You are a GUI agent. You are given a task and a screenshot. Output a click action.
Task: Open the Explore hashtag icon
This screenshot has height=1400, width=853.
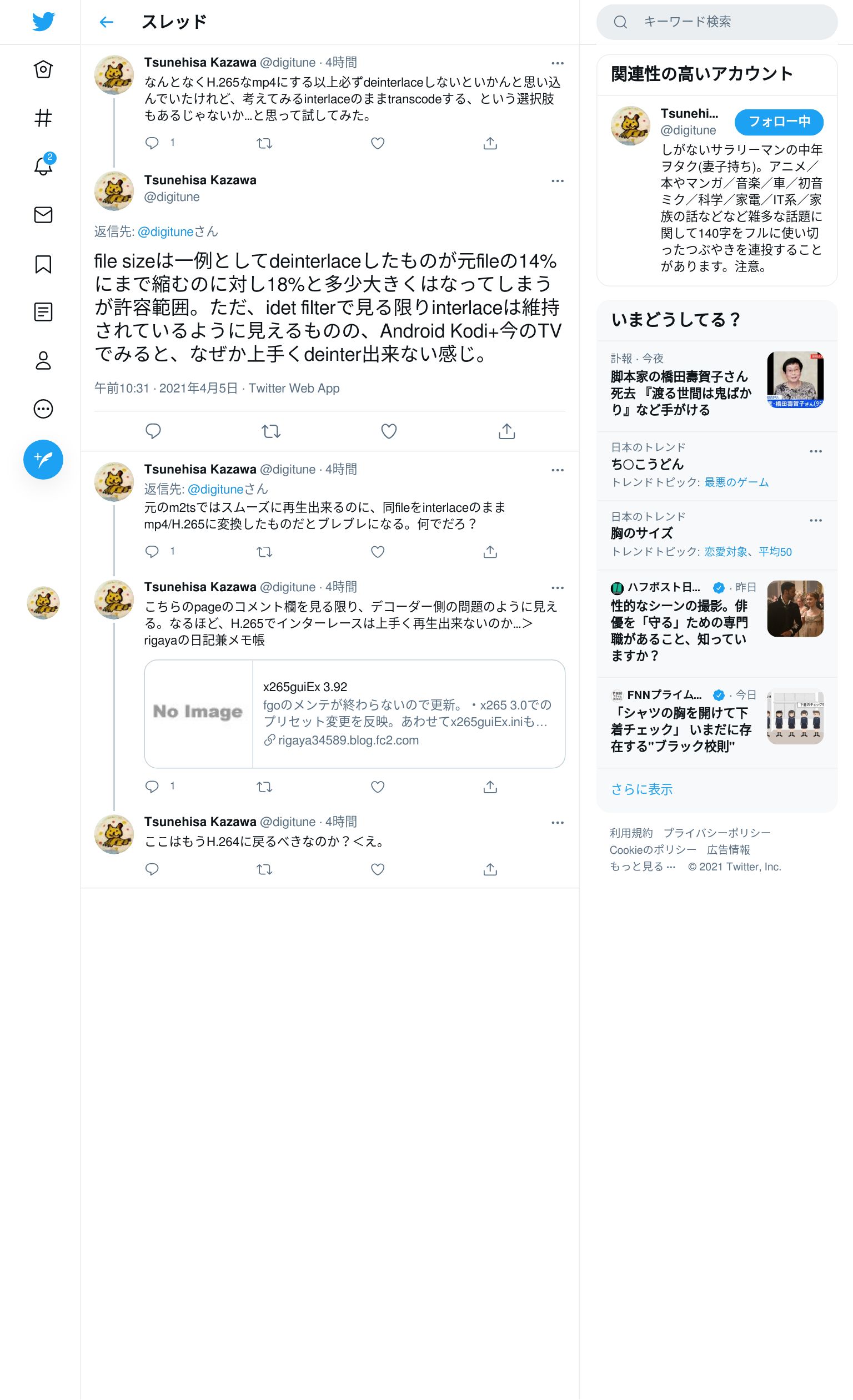[43, 118]
